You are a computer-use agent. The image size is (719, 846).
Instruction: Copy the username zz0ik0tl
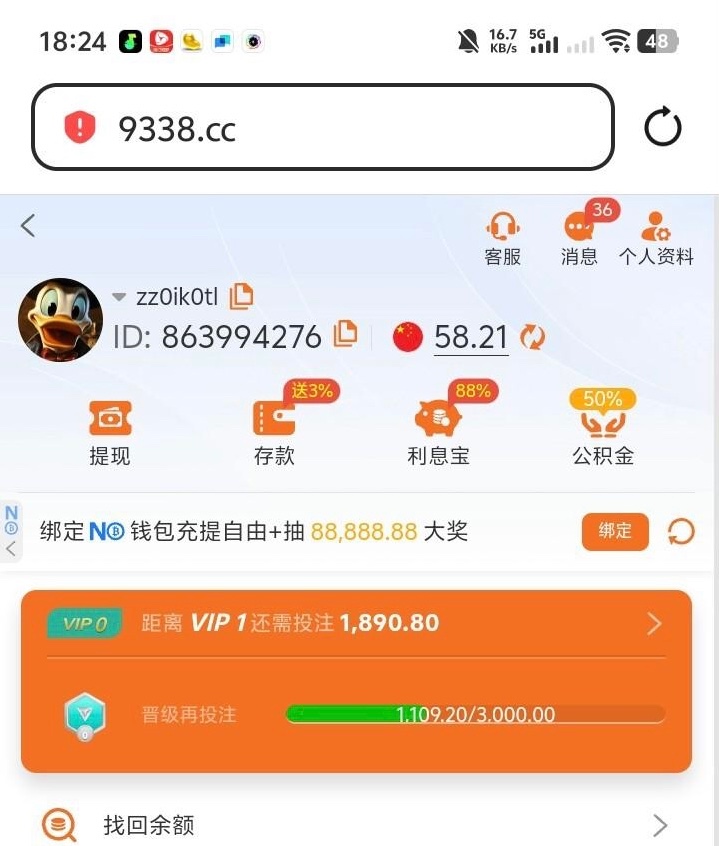pos(242,296)
